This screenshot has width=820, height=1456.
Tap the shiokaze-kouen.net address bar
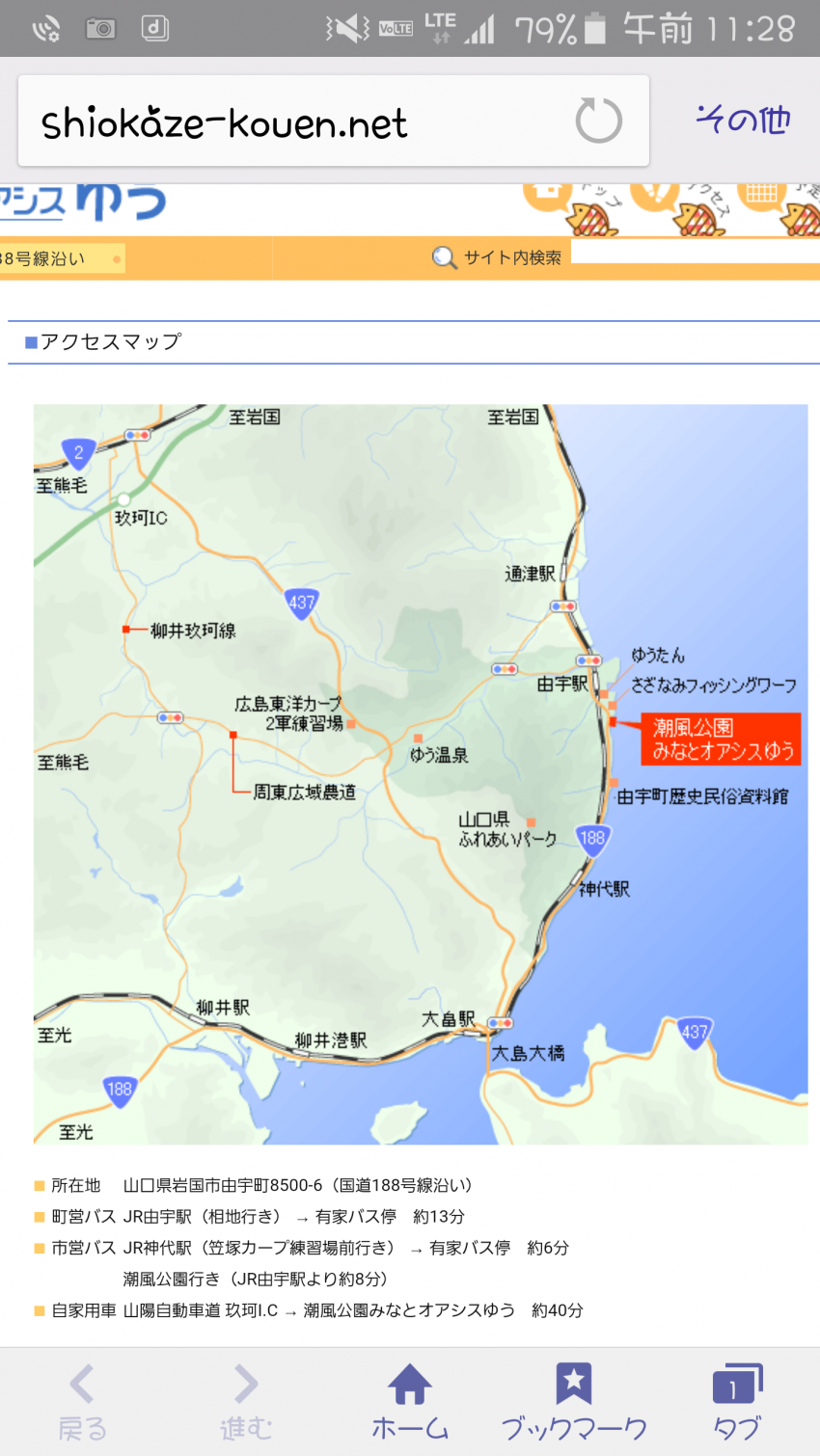[x=289, y=122]
